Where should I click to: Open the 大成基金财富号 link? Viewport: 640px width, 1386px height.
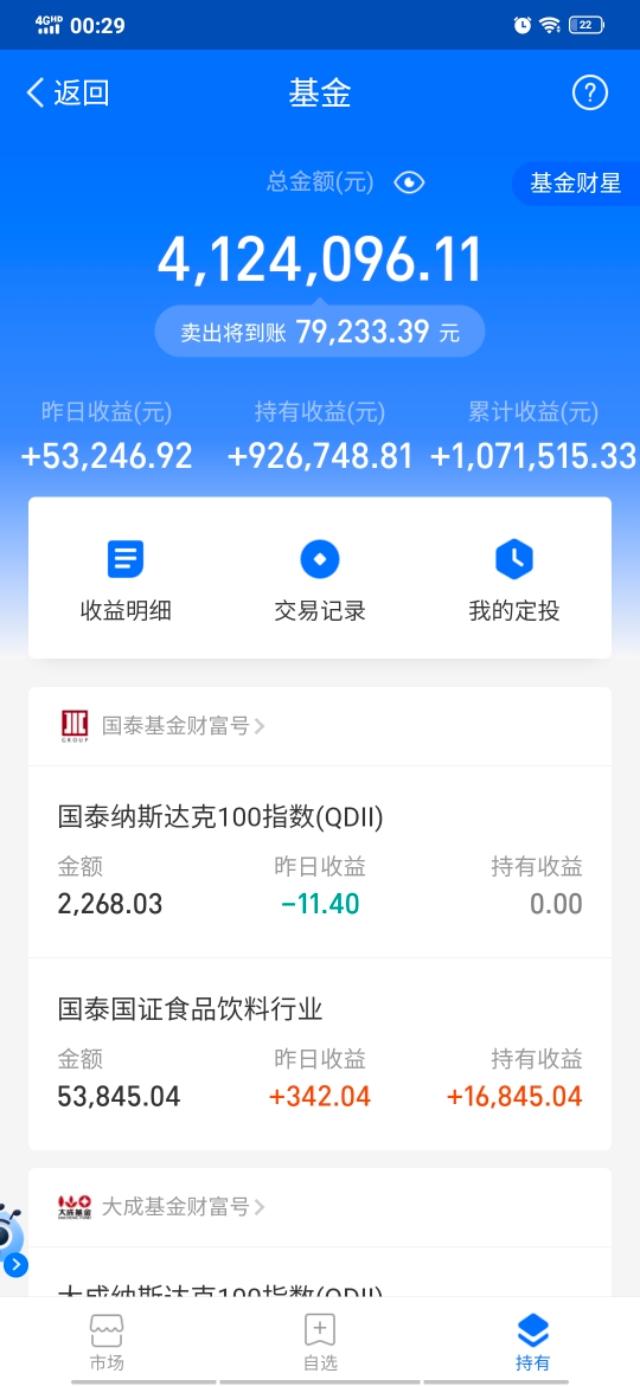(x=162, y=1207)
